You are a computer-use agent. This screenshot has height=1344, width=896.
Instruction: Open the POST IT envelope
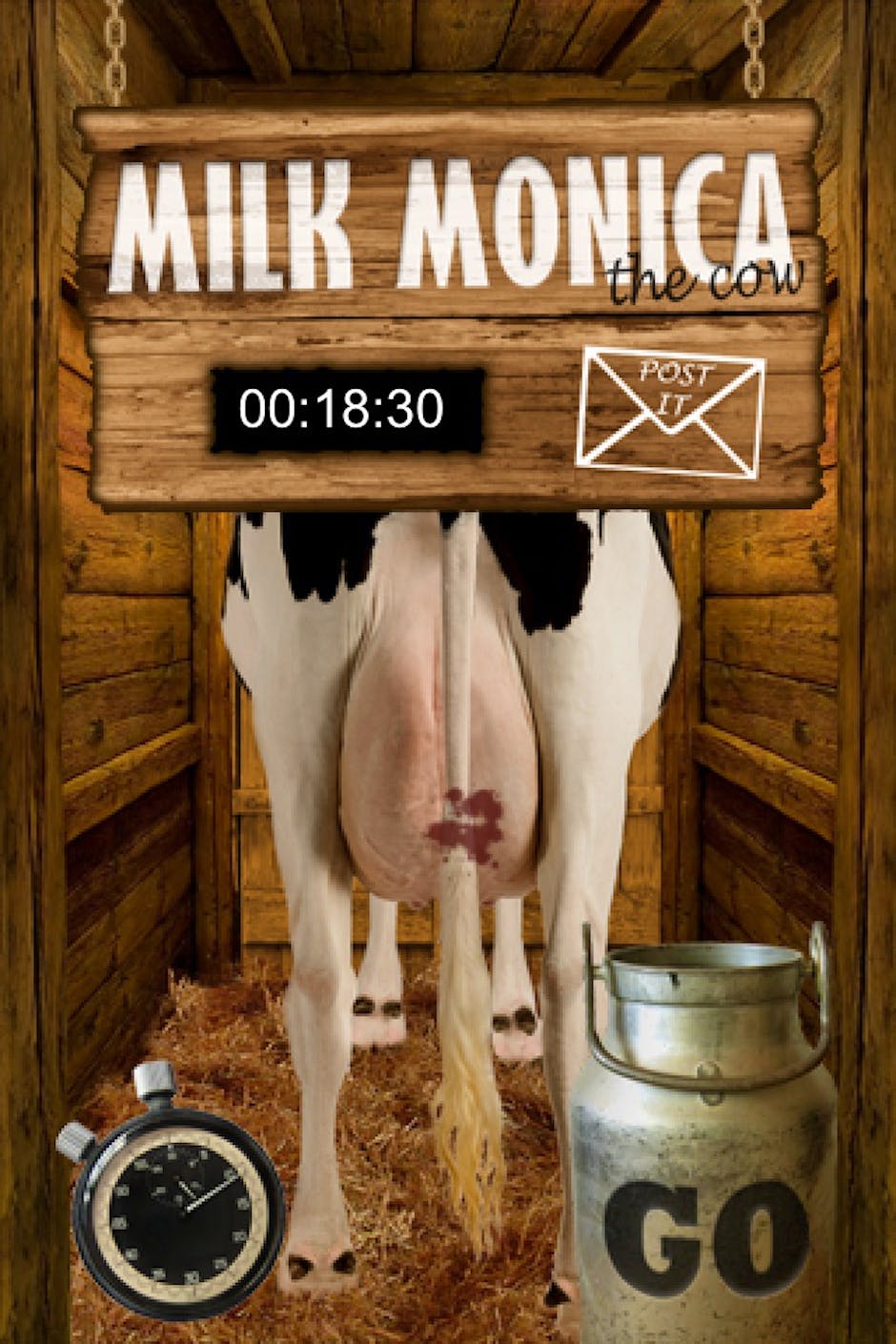[x=670, y=410]
